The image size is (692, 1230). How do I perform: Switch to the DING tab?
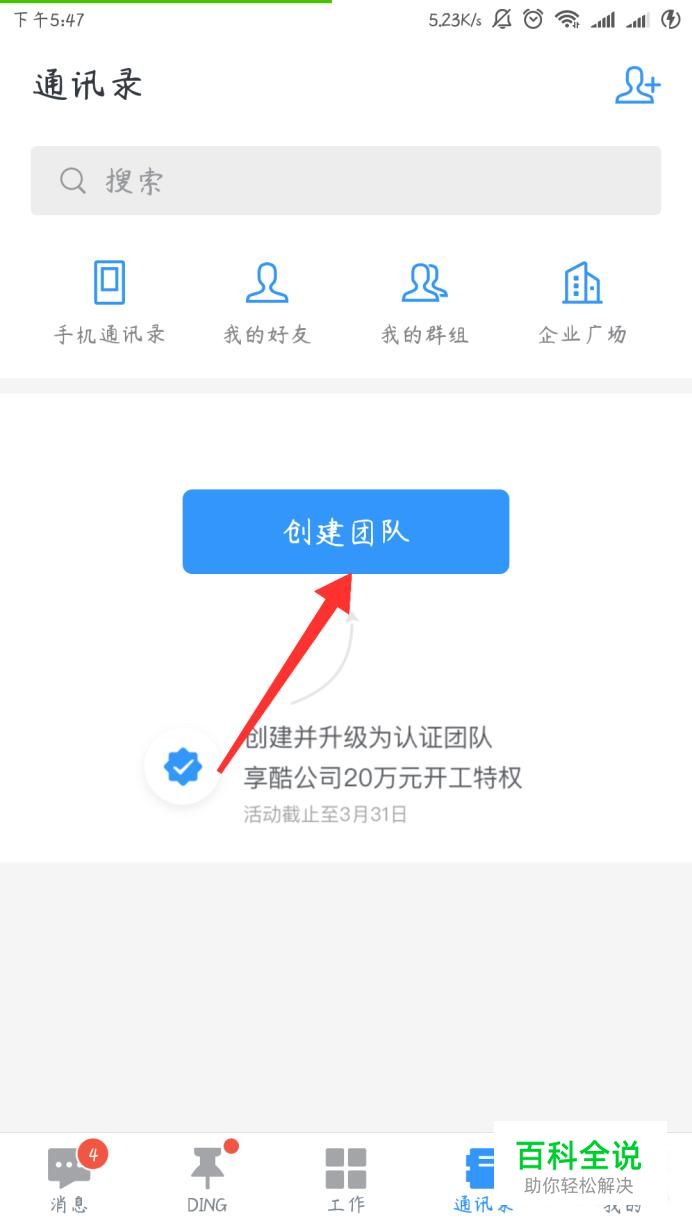pos(207,1180)
